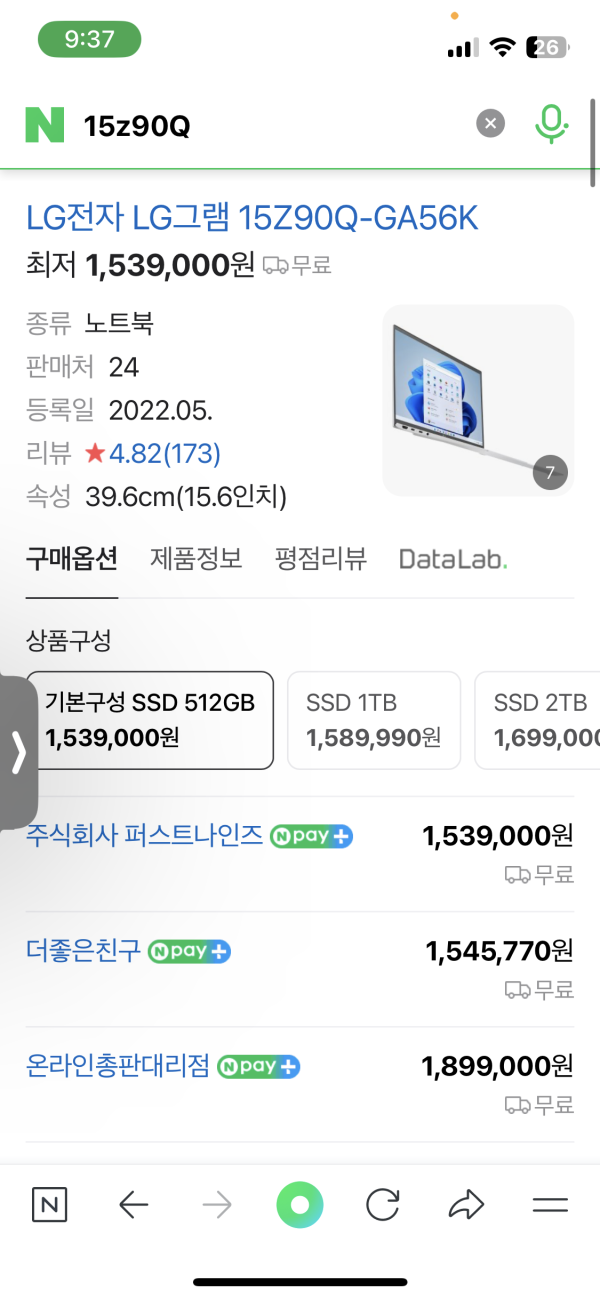The height and width of the screenshot is (1299, 600).
Task: Select the 기본구성 SSD 512GB option
Action: click(x=150, y=720)
